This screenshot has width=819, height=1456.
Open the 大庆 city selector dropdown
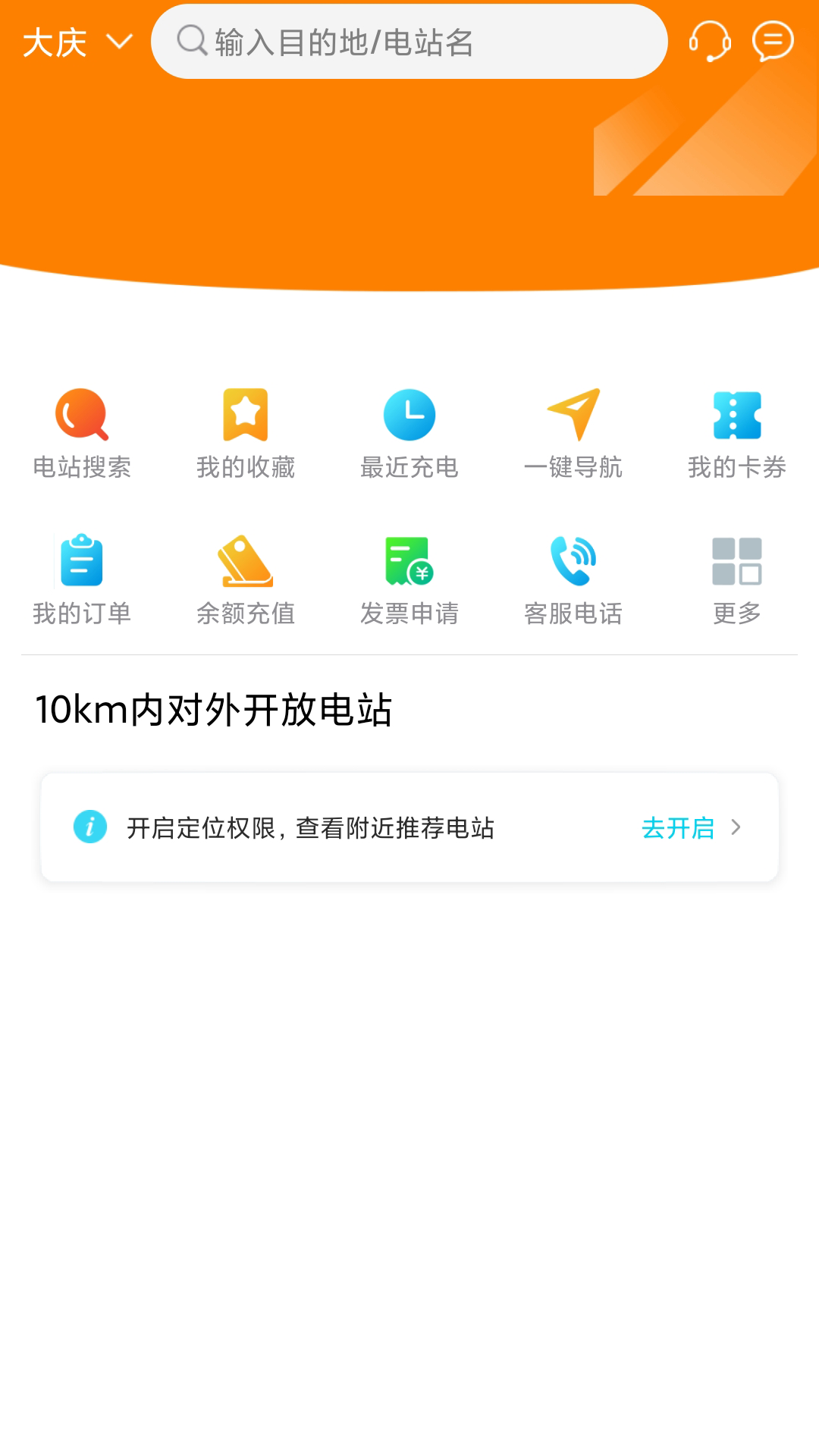pos(77,42)
